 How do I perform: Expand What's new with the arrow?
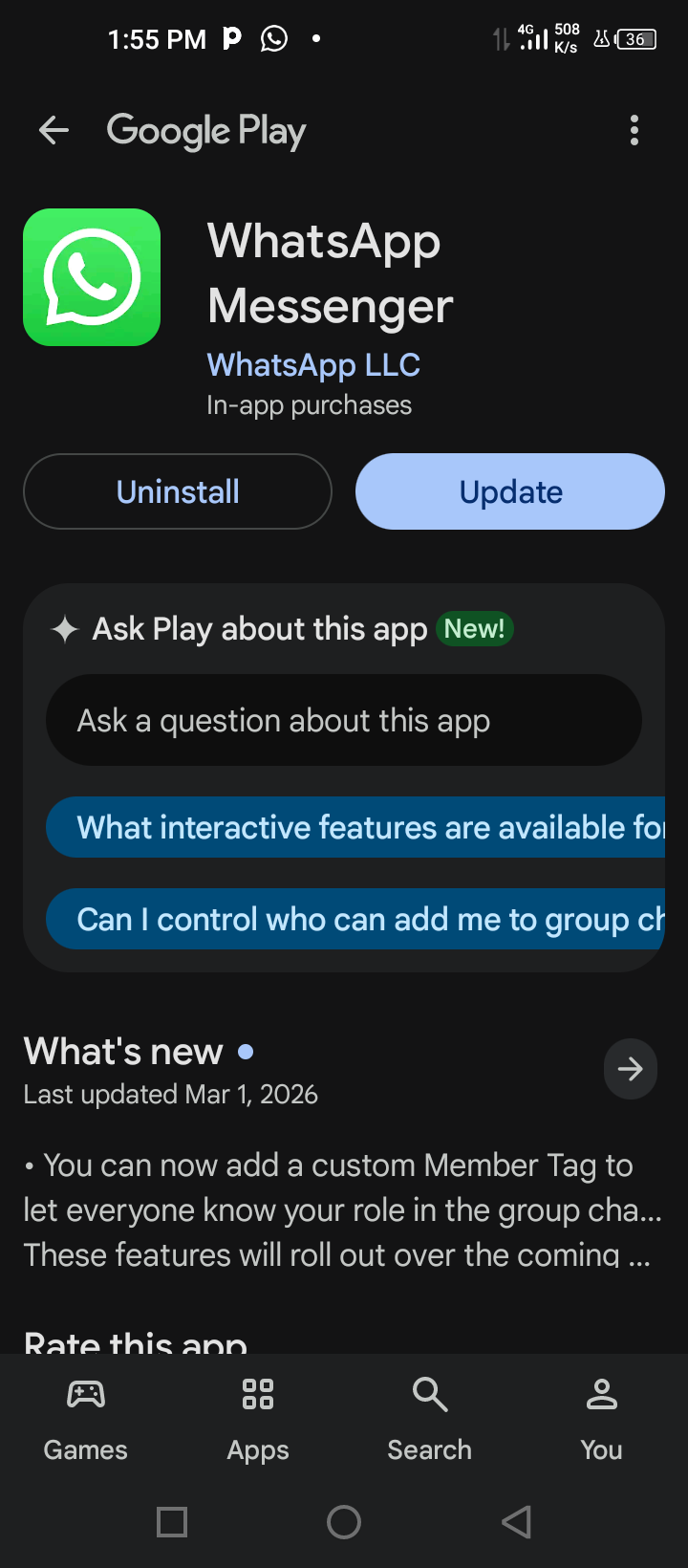click(x=630, y=1069)
